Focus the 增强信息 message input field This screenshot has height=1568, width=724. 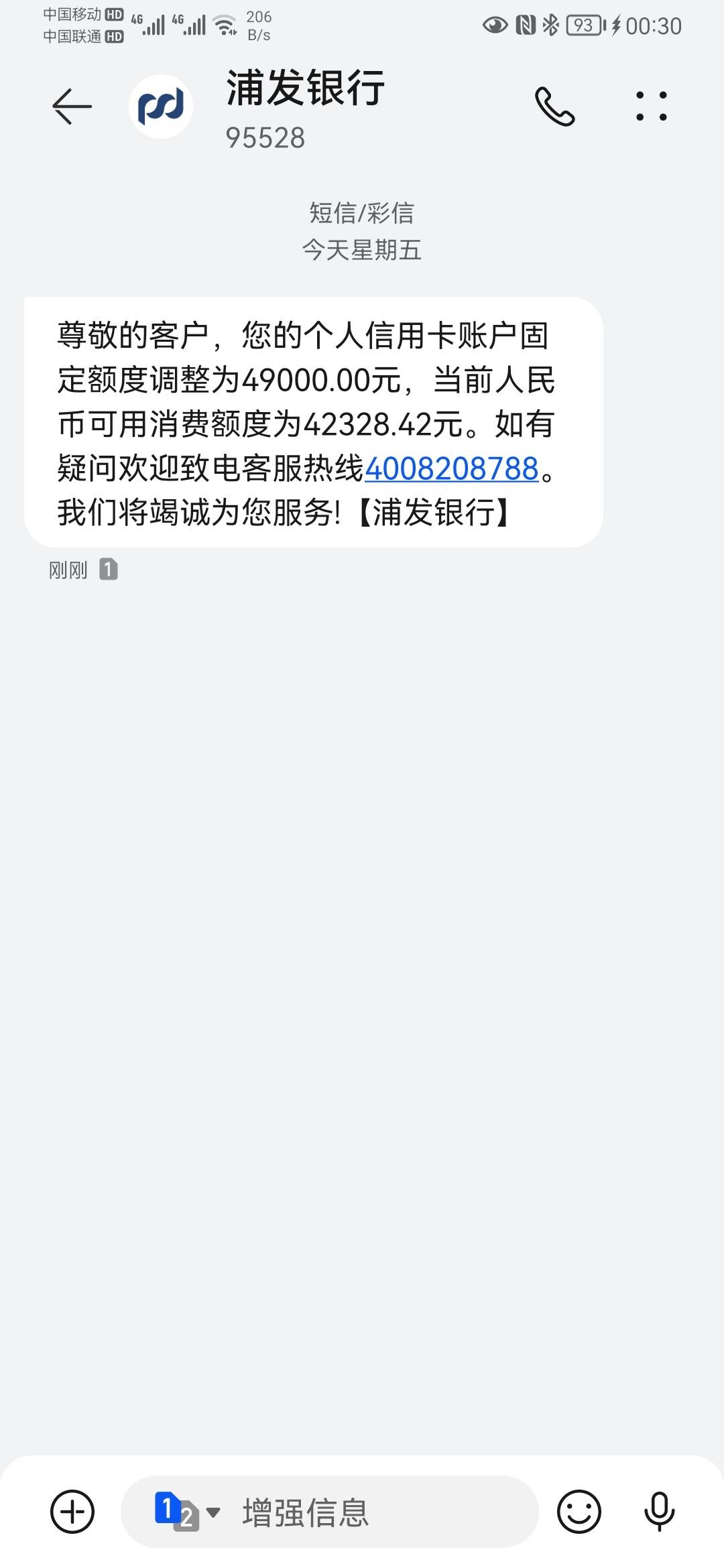point(375,1511)
